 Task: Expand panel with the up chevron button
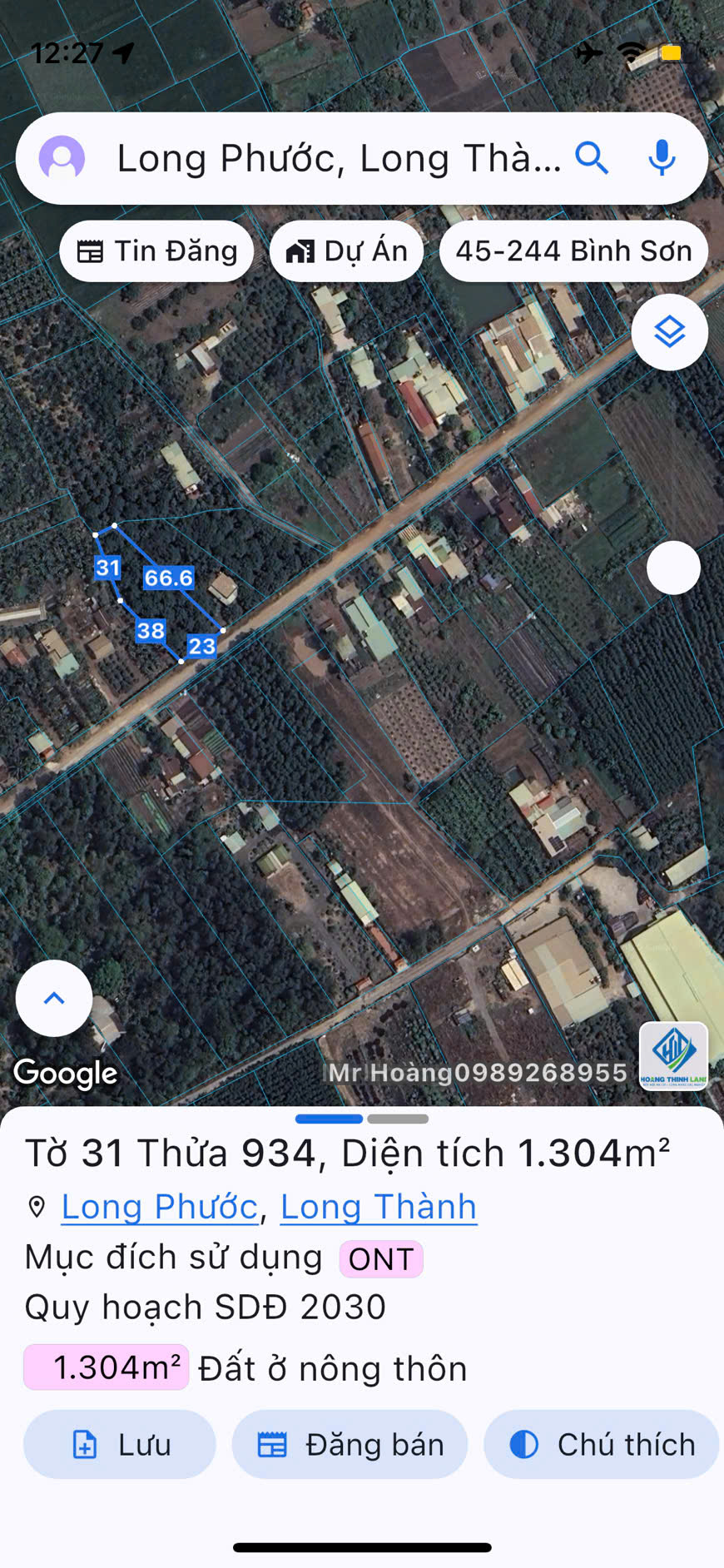54,998
